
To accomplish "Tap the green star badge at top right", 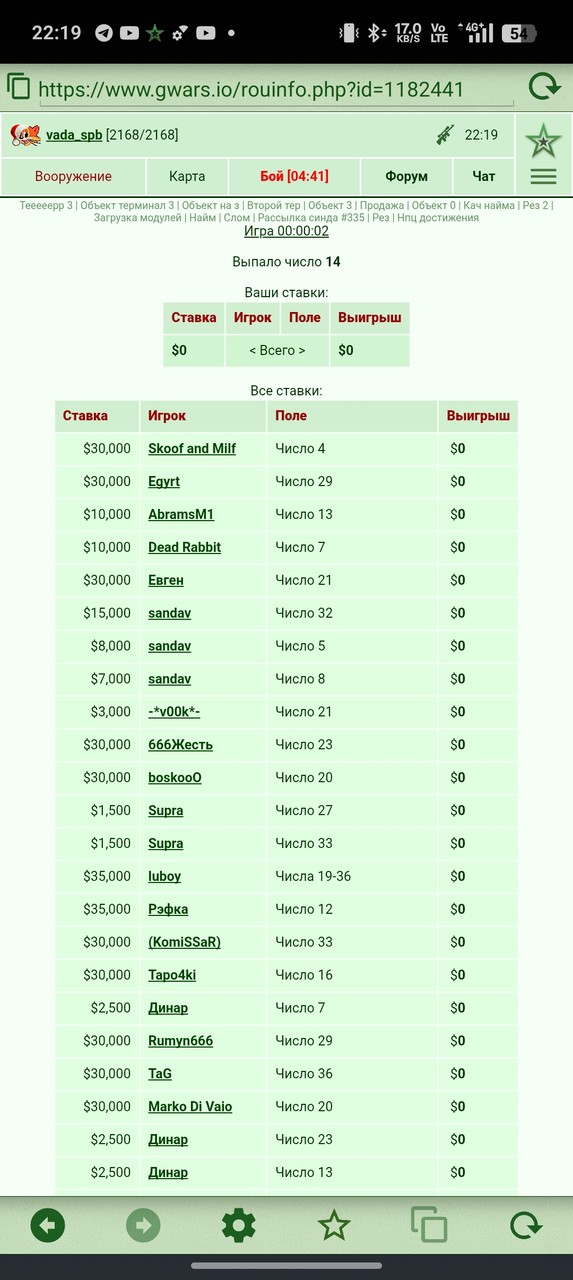I will (x=543, y=142).
